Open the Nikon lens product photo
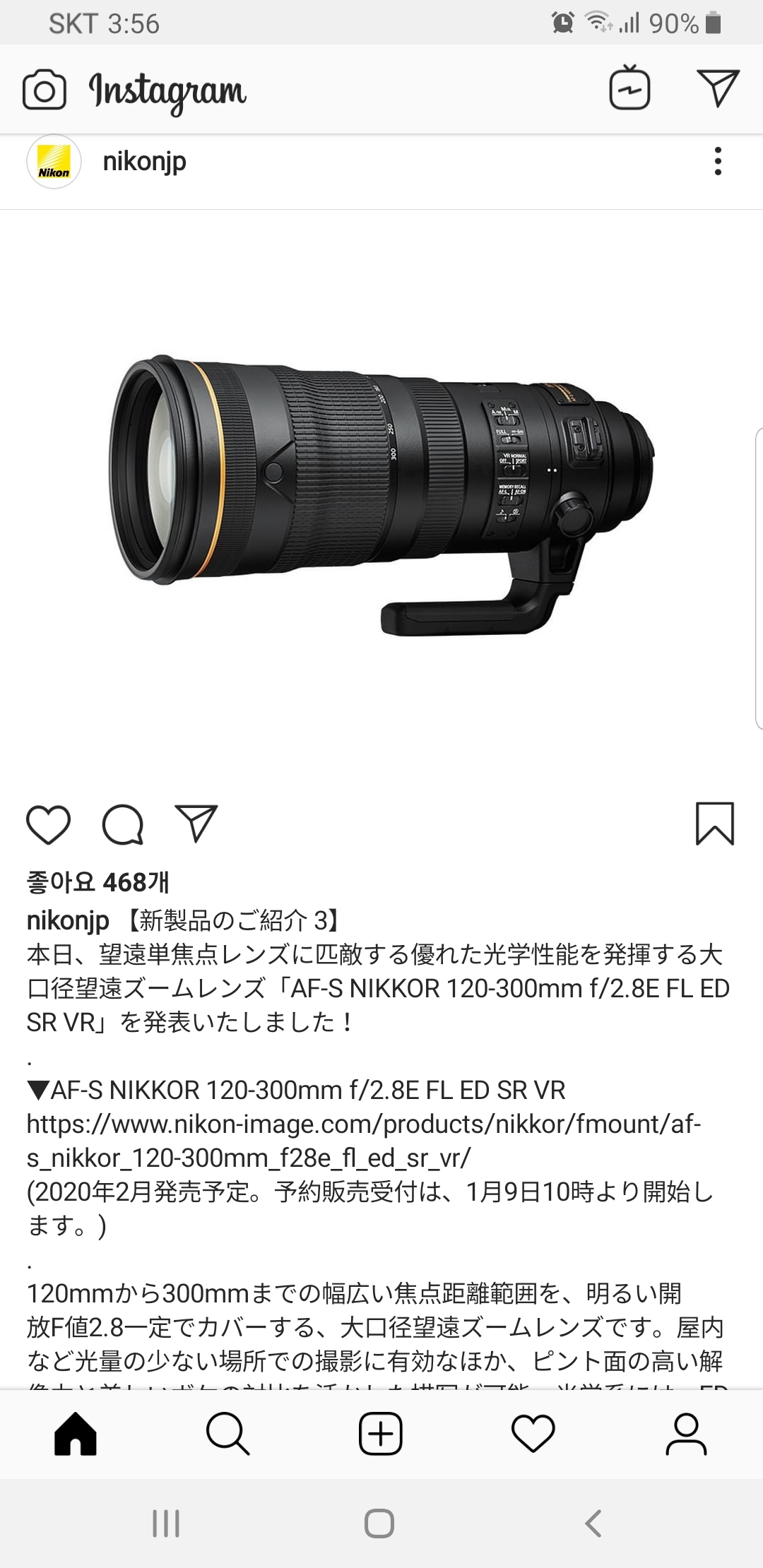This screenshot has width=763, height=1568. [x=381, y=494]
